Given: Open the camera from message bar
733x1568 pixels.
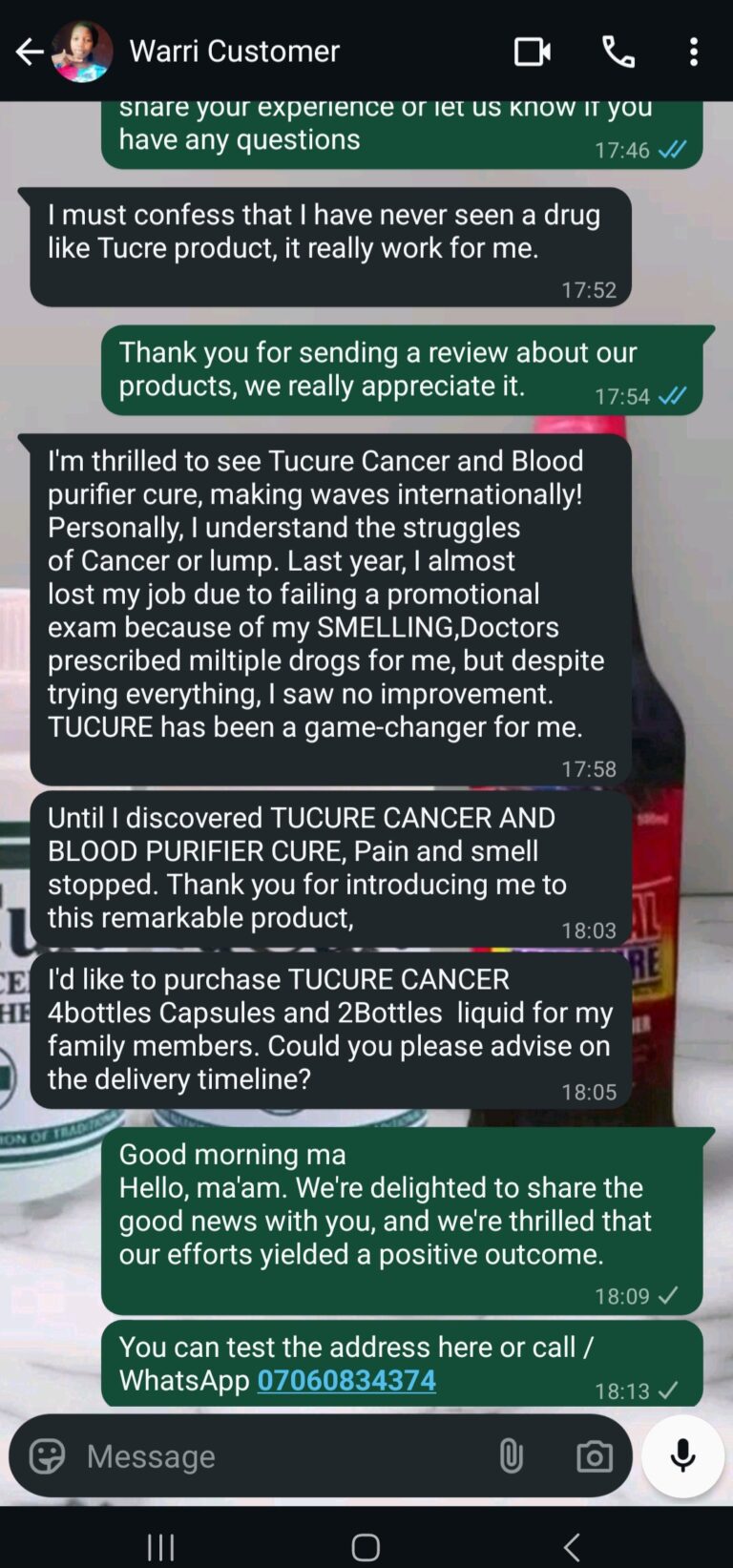Looking at the screenshot, I should 594,1456.
